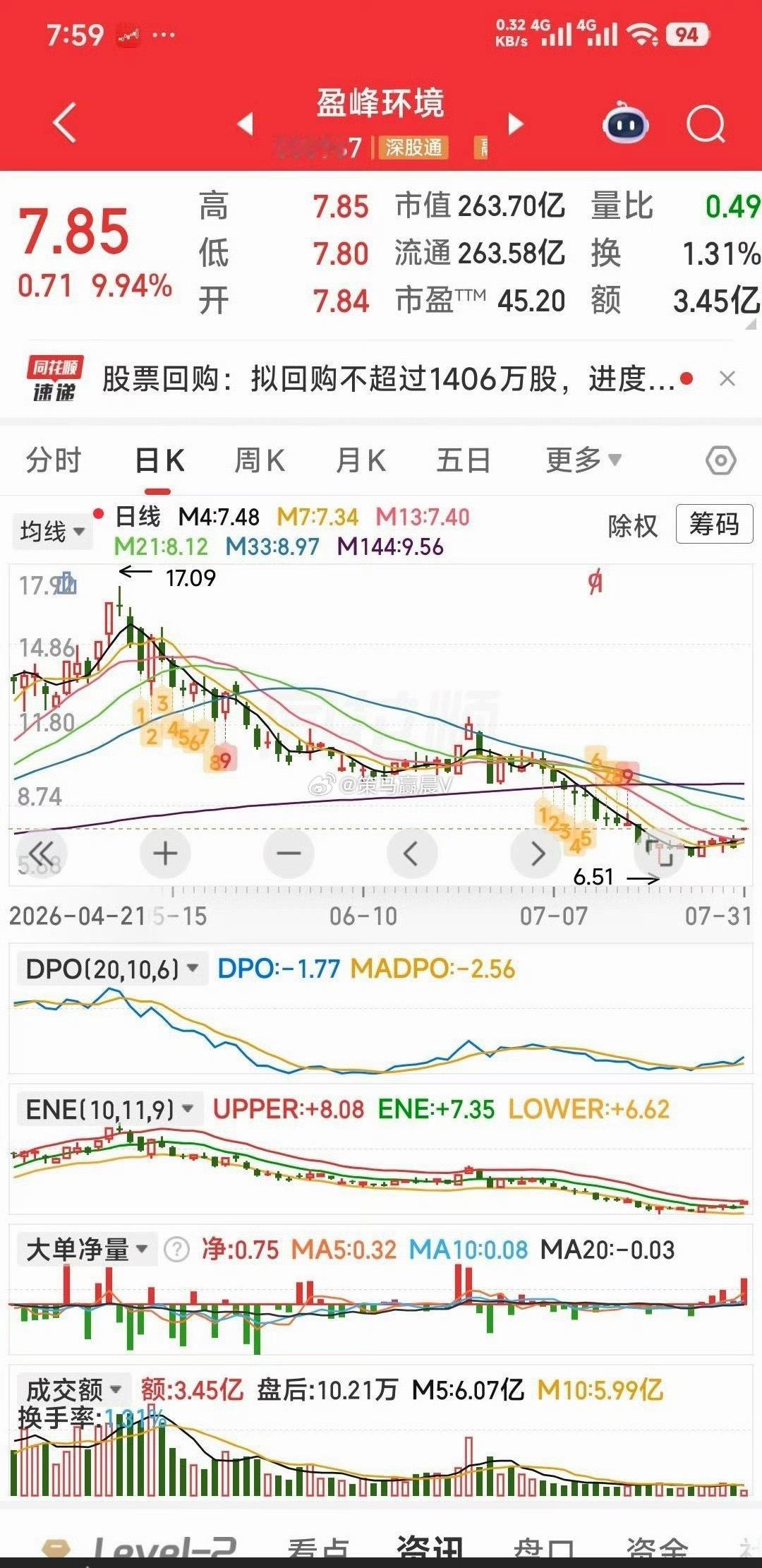Expand the 更多 chart period dropdown
The width and height of the screenshot is (762, 1568).
[583, 460]
